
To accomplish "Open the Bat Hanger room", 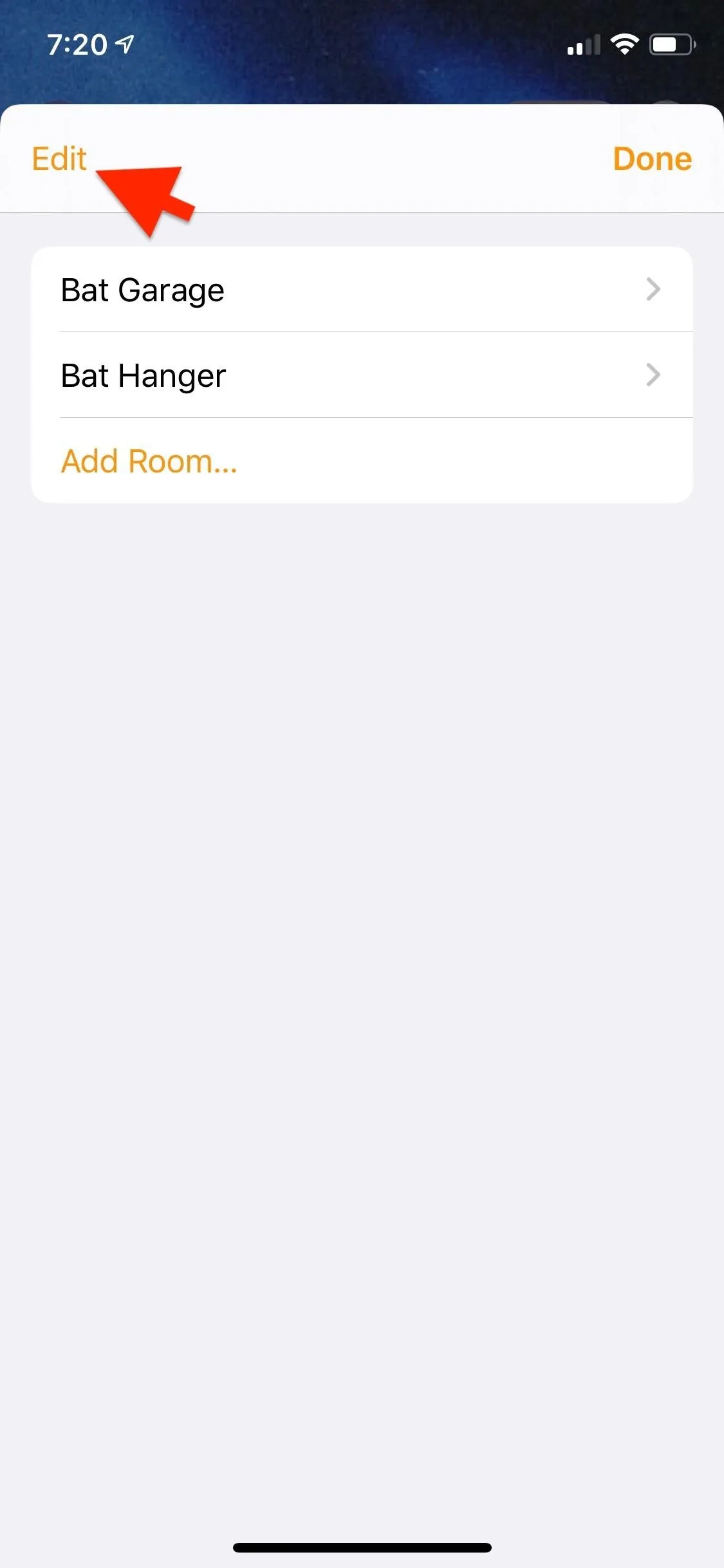I will (362, 375).
